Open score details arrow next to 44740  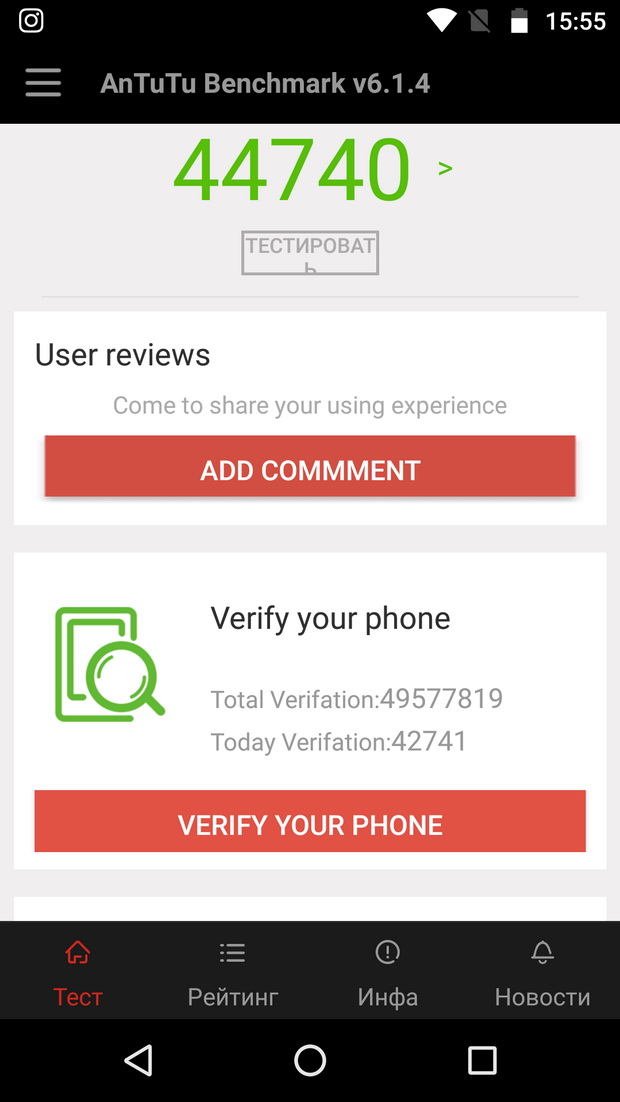(445, 169)
